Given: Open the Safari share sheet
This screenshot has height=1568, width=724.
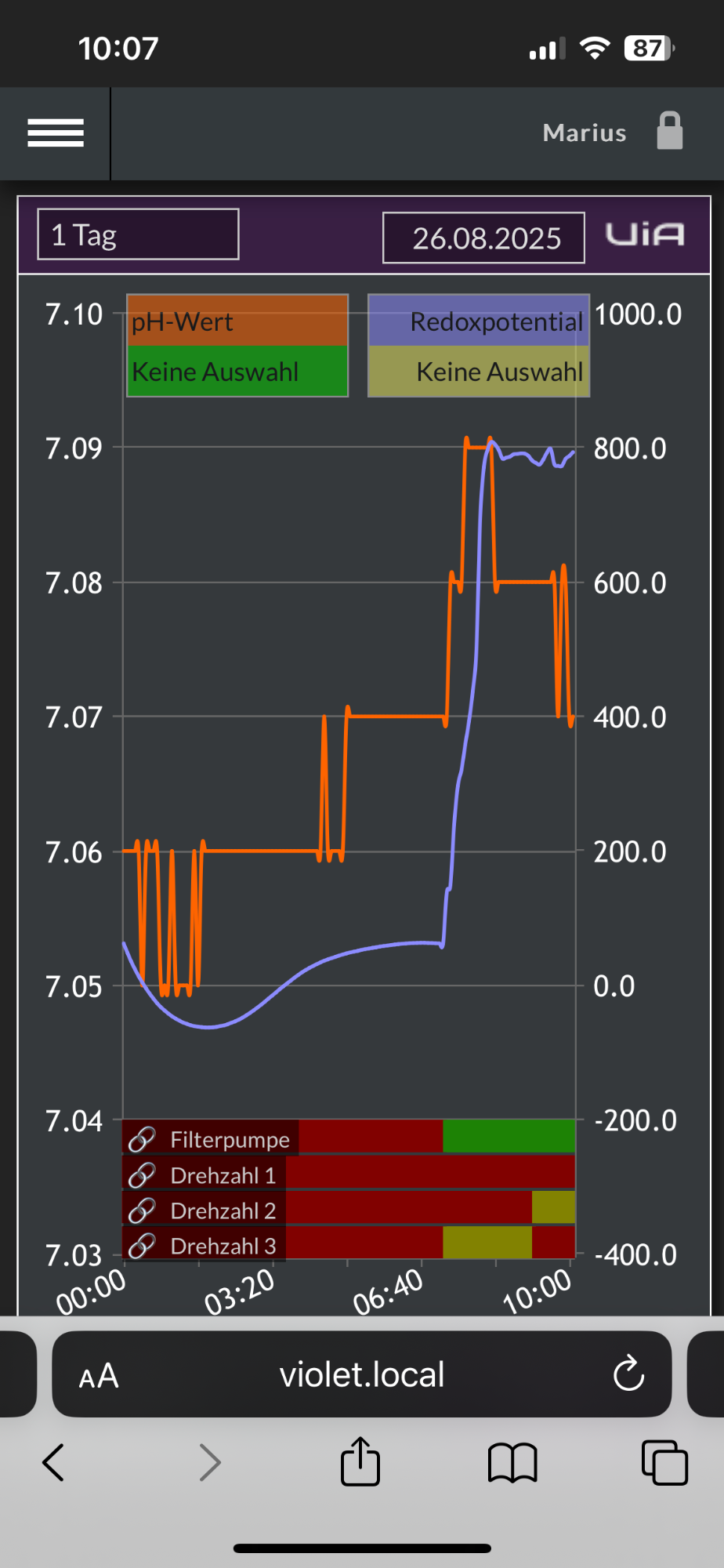Looking at the screenshot, I should coord(360,1461).
